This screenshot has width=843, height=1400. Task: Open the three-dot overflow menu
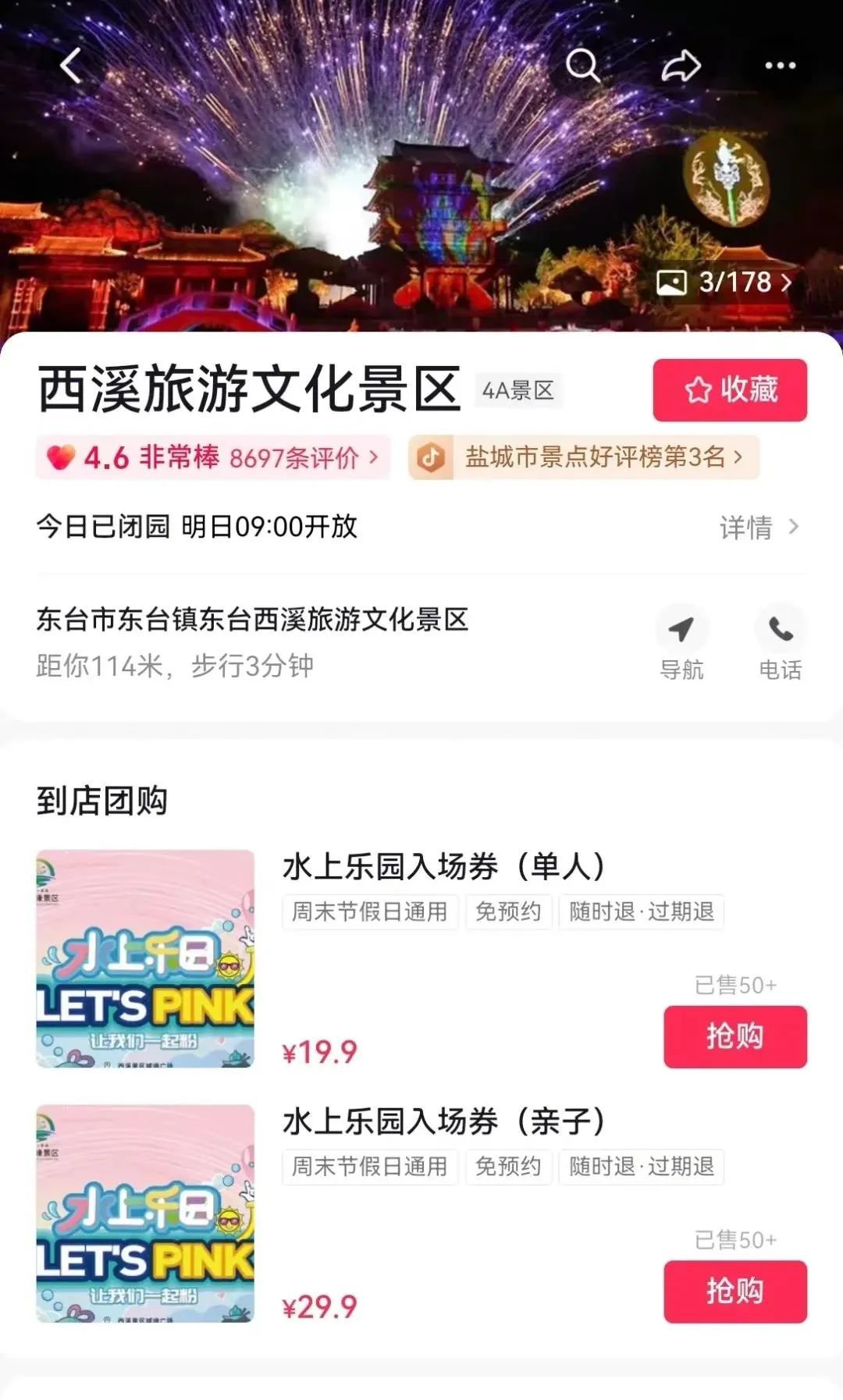tap(780, 66)
